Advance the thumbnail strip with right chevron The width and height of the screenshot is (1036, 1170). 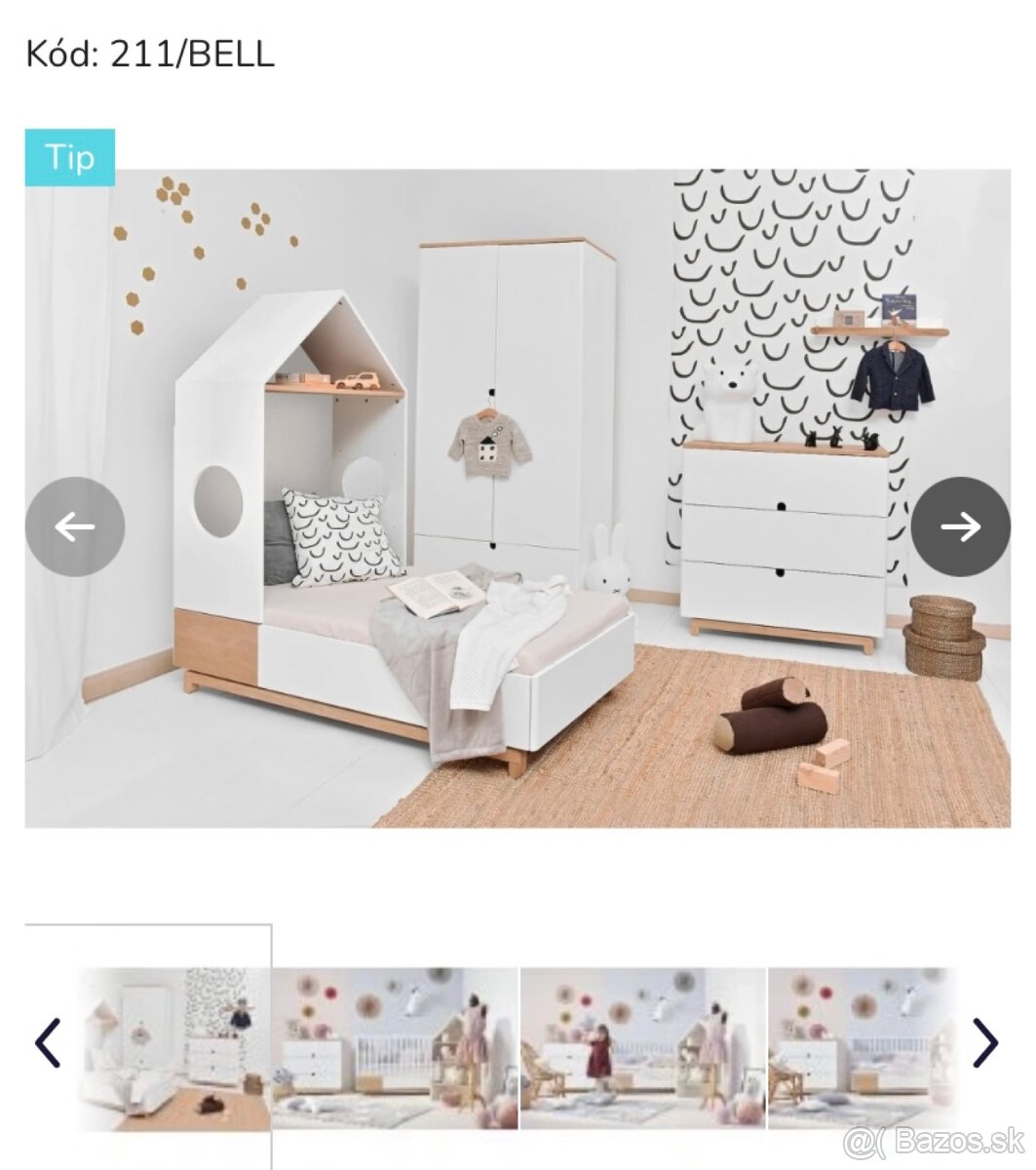coord(984,1042)
